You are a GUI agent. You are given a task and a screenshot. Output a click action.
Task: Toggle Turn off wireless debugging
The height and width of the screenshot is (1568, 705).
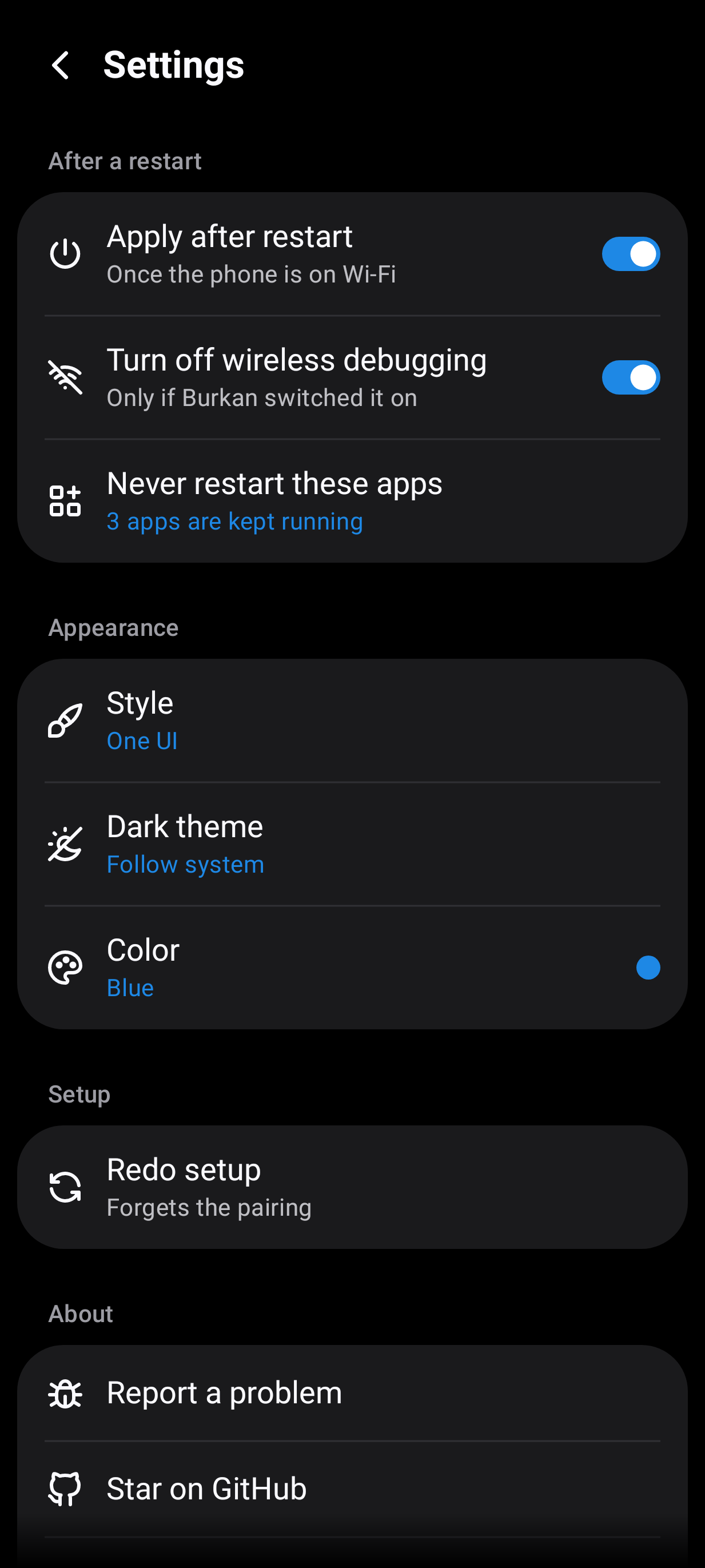[631, 377]
